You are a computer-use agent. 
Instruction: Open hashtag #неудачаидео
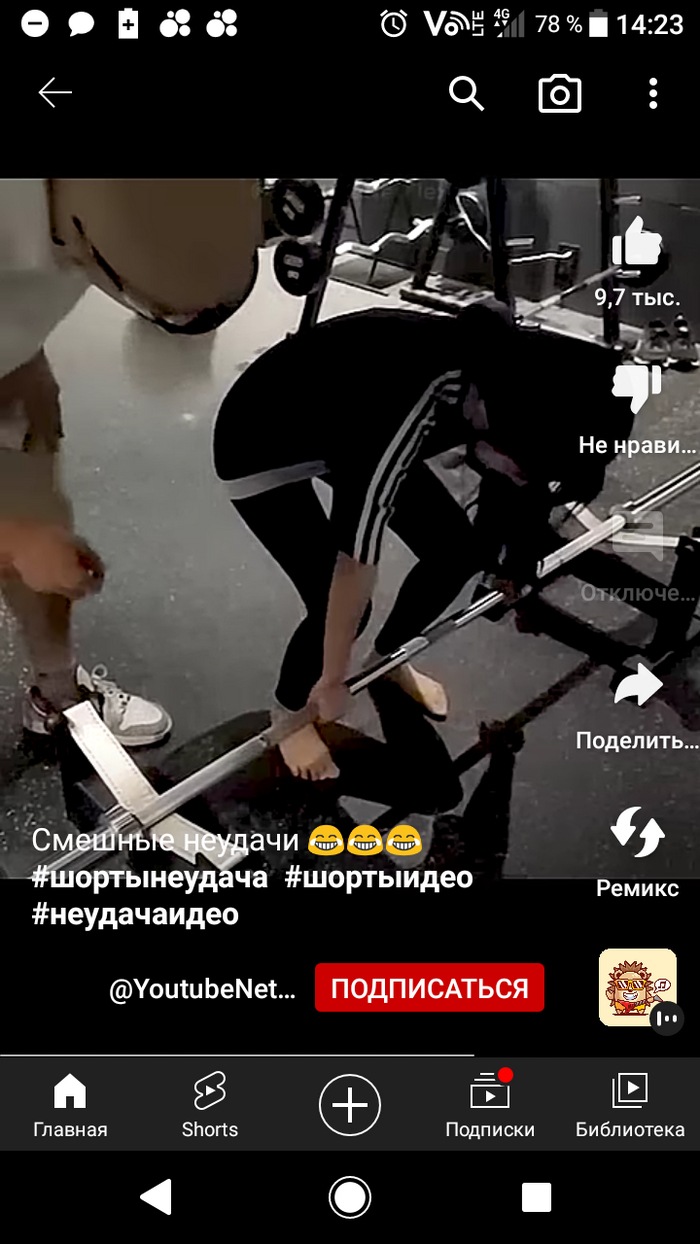click(135, 915)
